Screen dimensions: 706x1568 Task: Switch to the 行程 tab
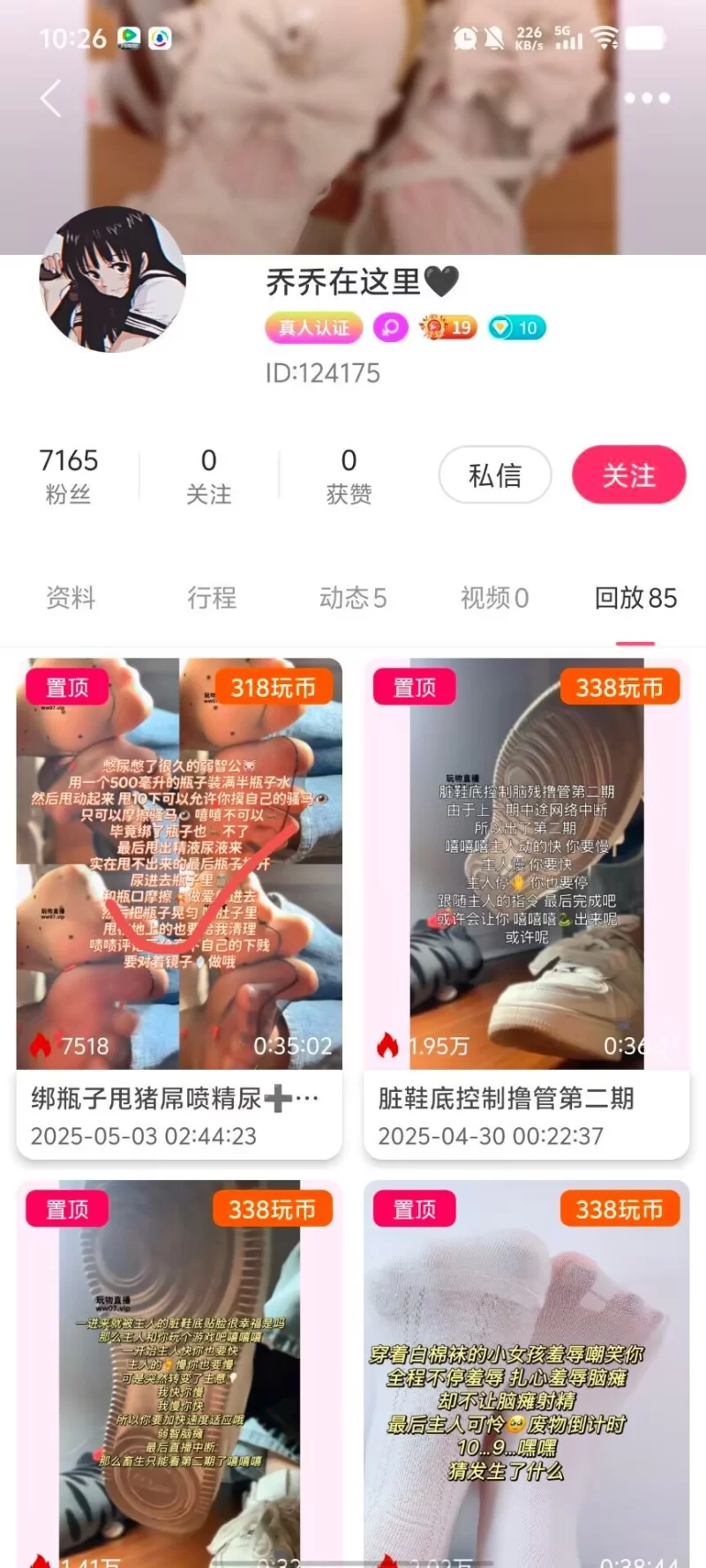tap(212, 598)
